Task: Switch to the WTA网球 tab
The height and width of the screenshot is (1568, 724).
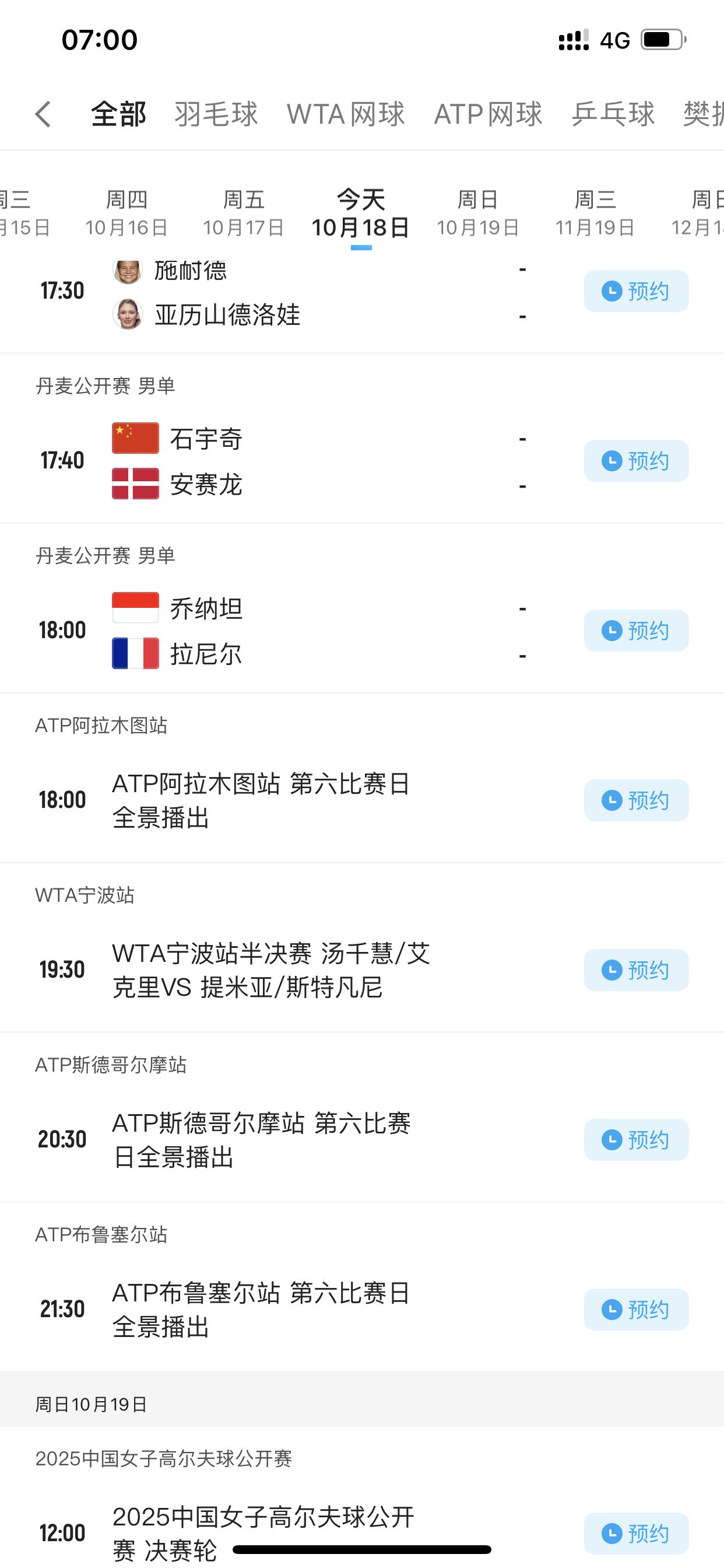Action: click(346, 114)
